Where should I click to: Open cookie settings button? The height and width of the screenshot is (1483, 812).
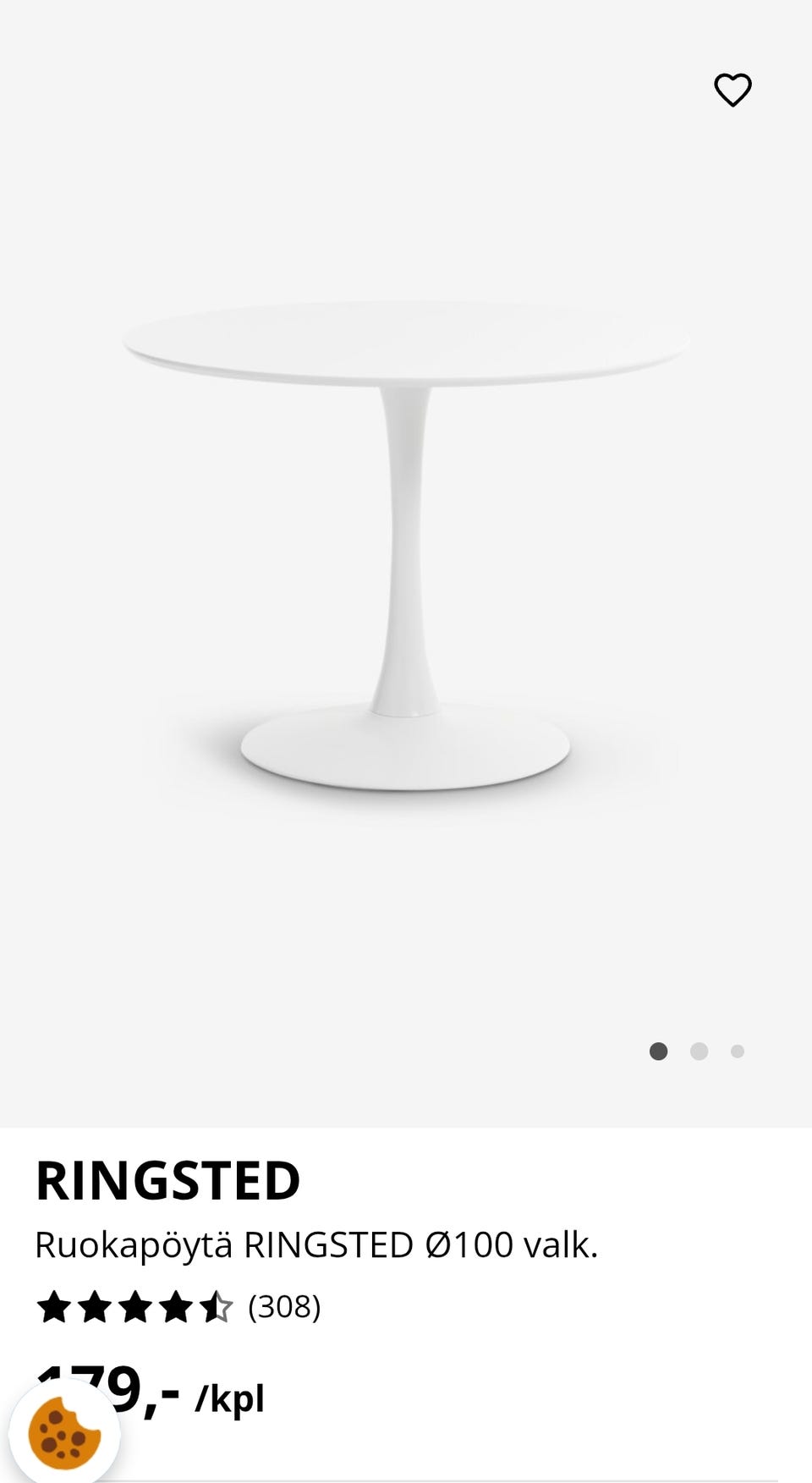(64, 1433)
